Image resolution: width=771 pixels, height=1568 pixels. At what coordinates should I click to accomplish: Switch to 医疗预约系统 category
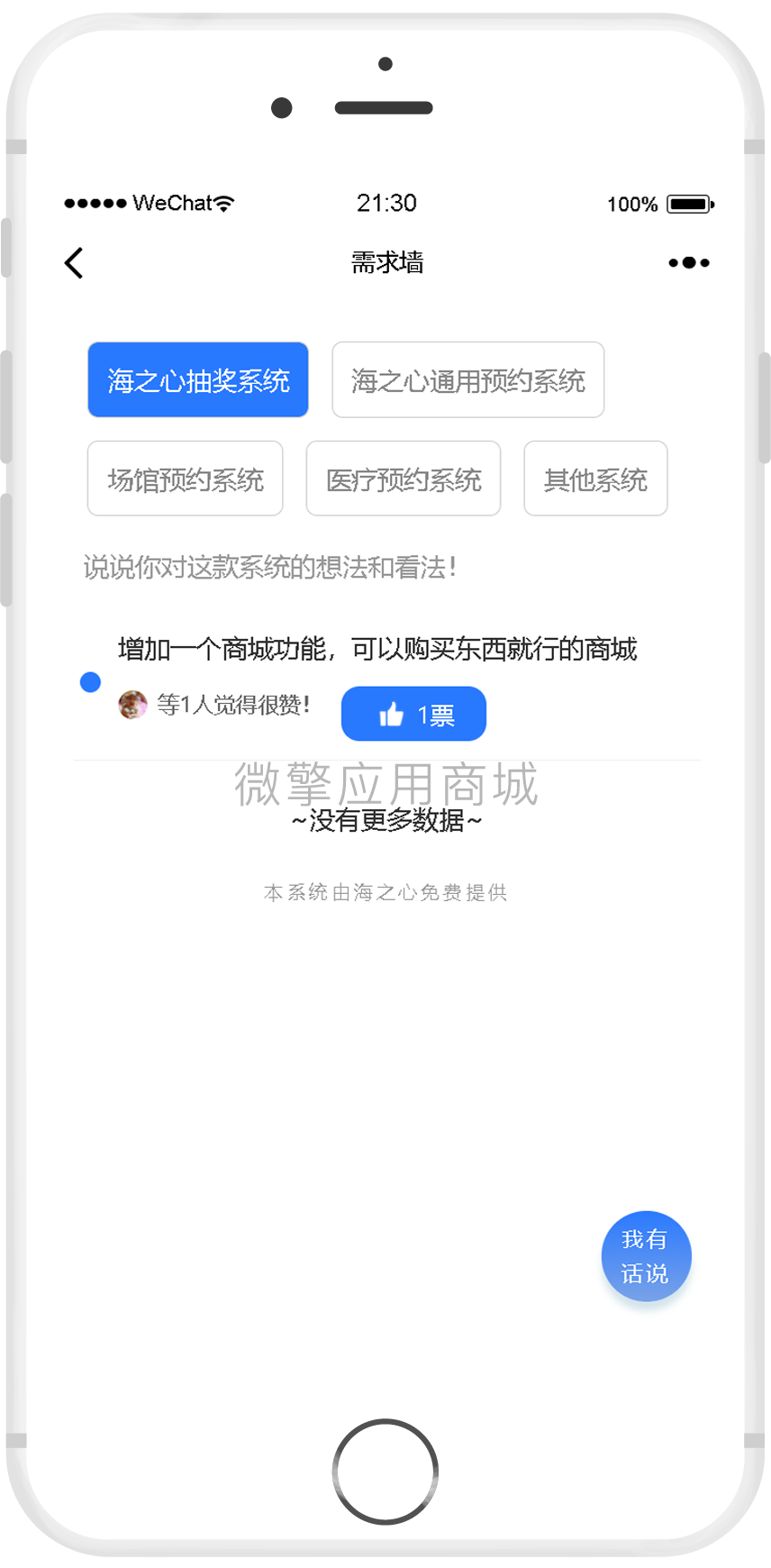403,479
